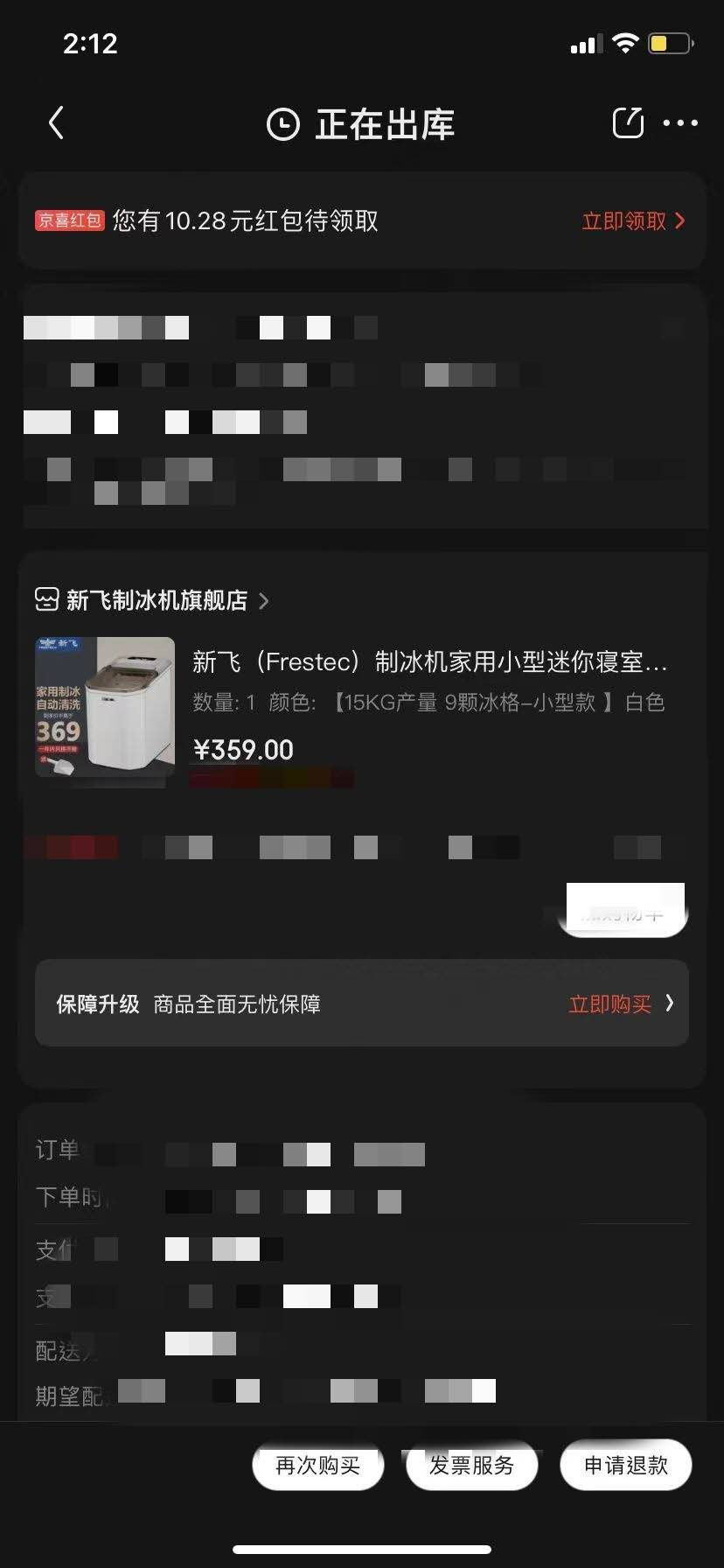Buy the 保障升级 protection plan via 立即购买
This screenshot has width=724, height=1568.
(620, 1004)
